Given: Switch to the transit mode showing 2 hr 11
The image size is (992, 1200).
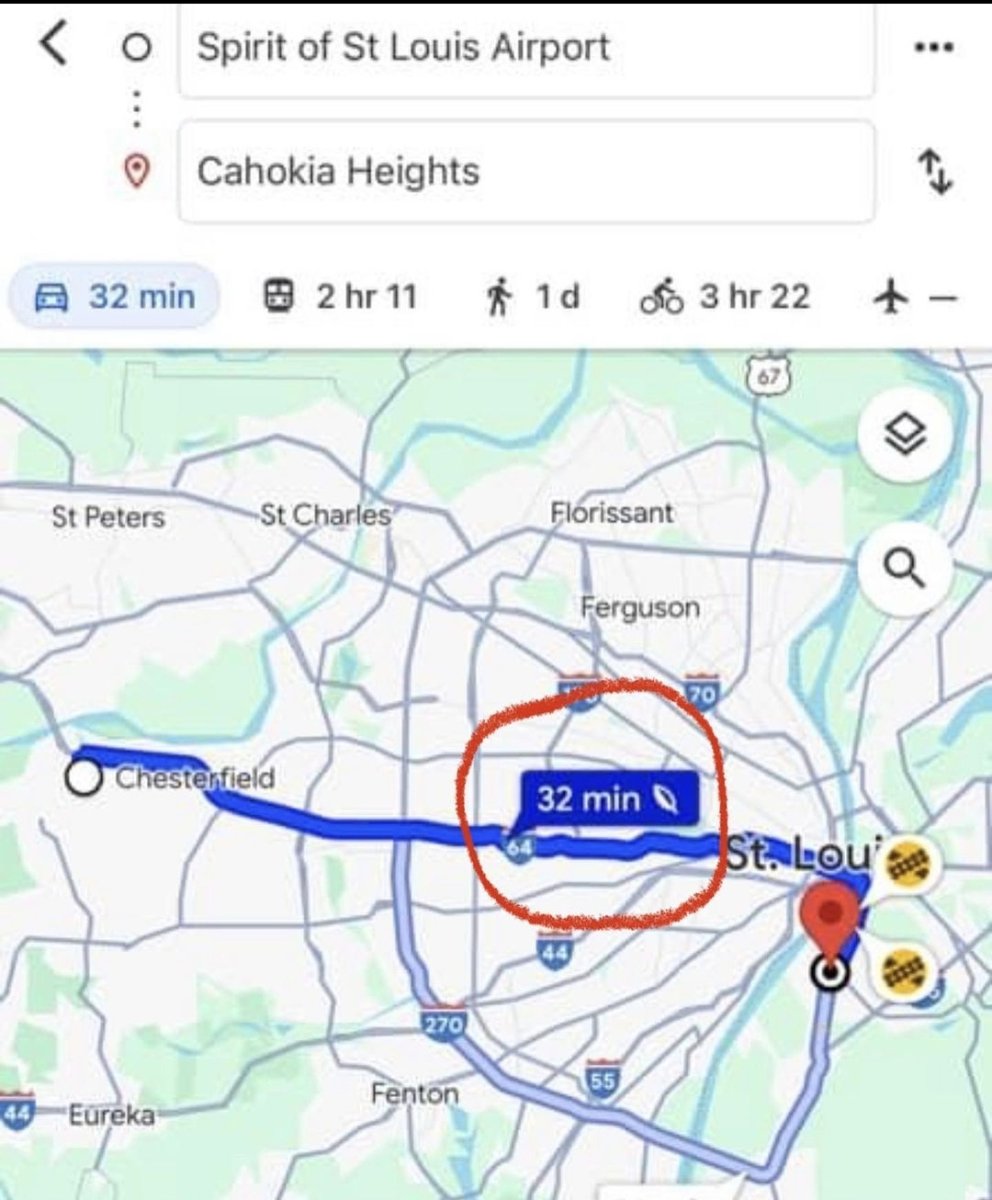Looking at the screenshot, I should point(340,297).
